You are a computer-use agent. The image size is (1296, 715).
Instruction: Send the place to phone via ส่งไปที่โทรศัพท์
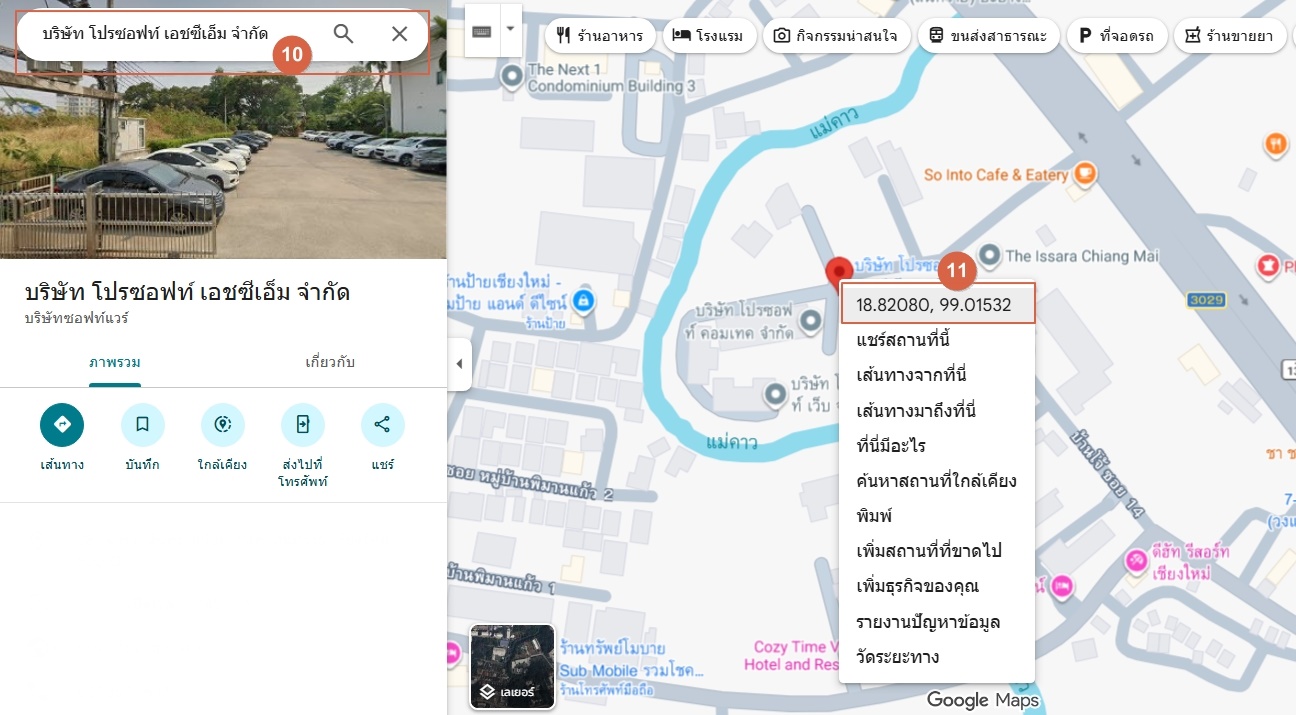[x=302, y=425]
